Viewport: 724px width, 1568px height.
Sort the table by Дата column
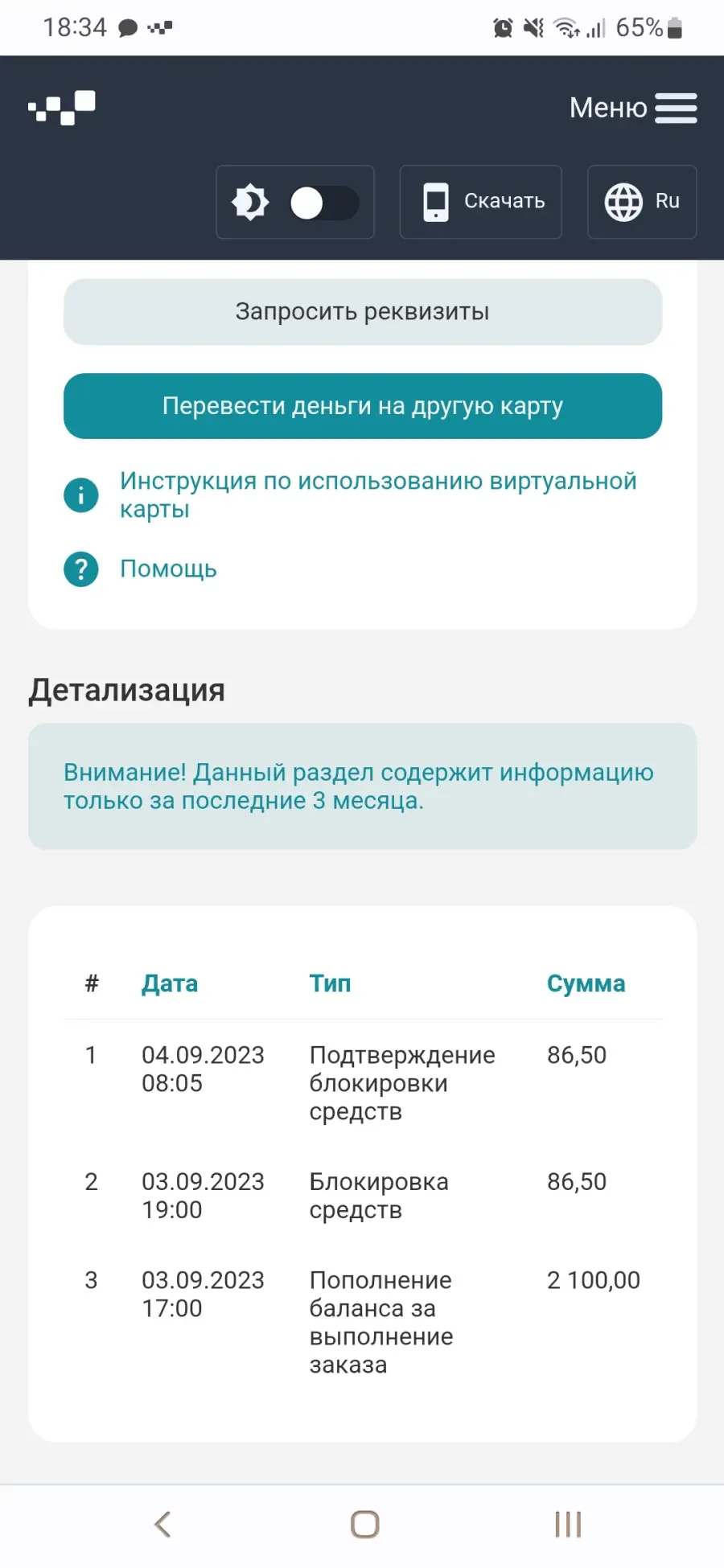170,983
